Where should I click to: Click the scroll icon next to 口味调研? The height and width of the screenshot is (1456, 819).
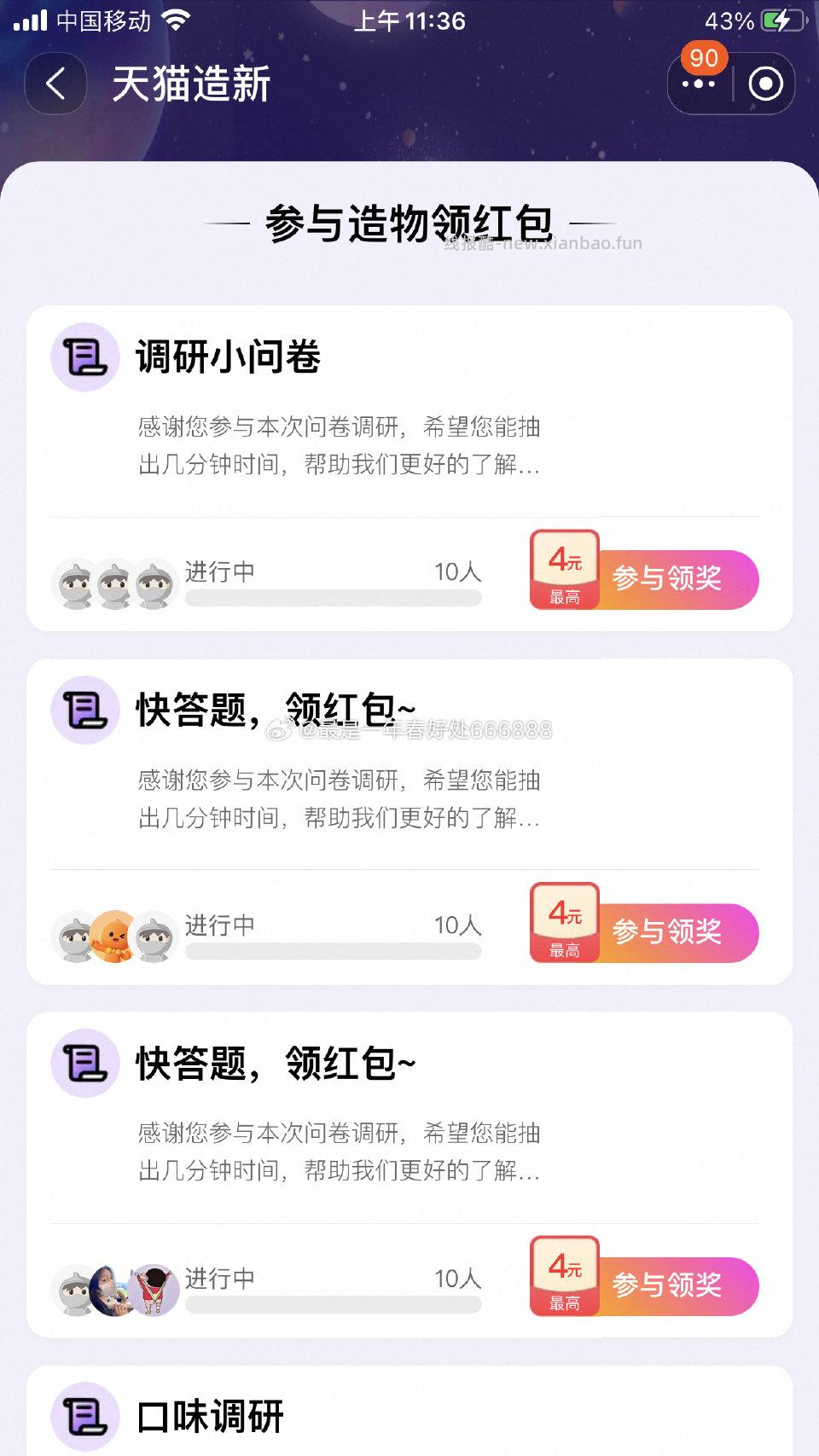click(x=84, y=1416)
